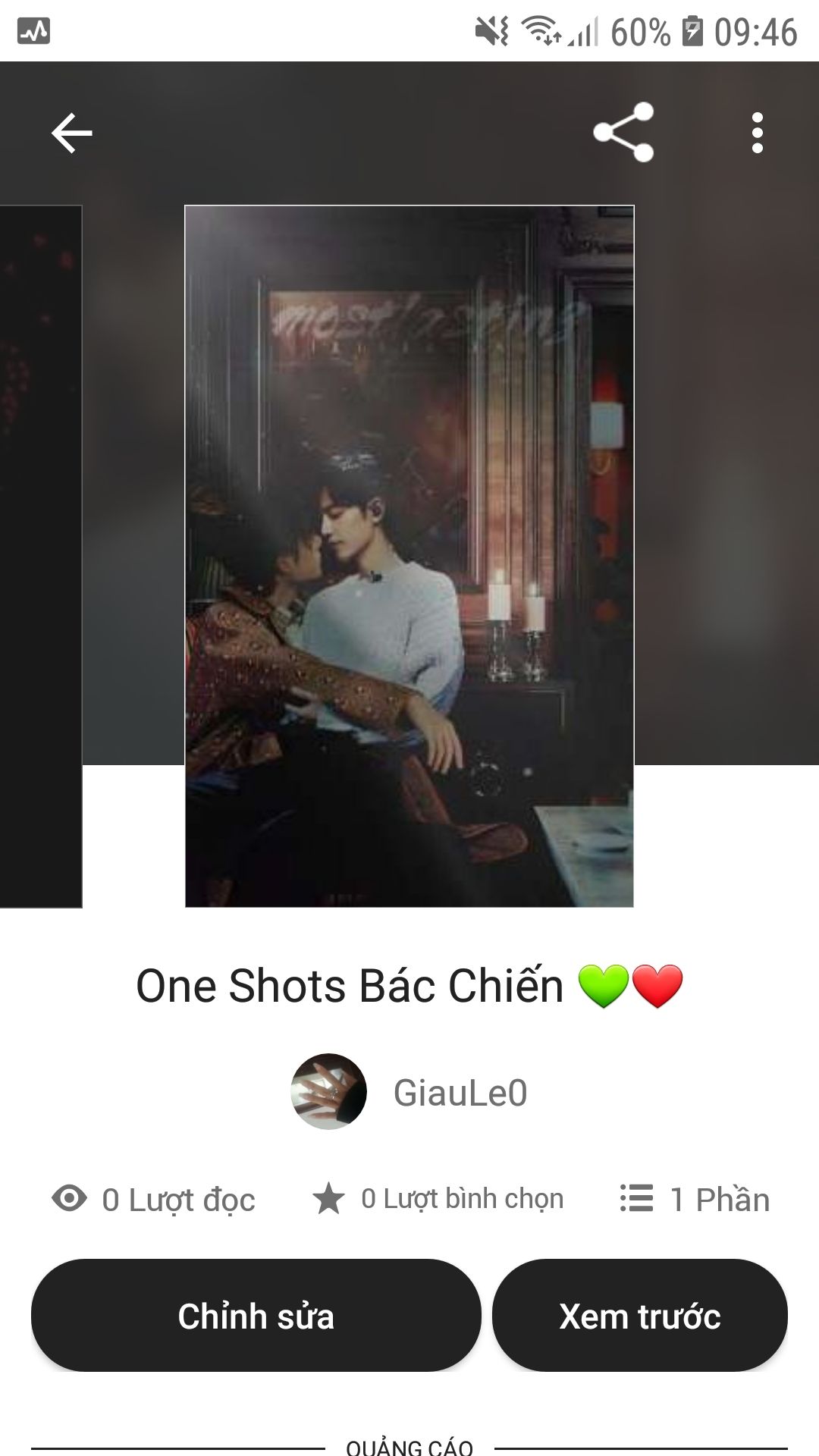Open the 1 Phần parts list
Image resolution: width=819 pixels, height=1456 pixels.
[695, 1199]
